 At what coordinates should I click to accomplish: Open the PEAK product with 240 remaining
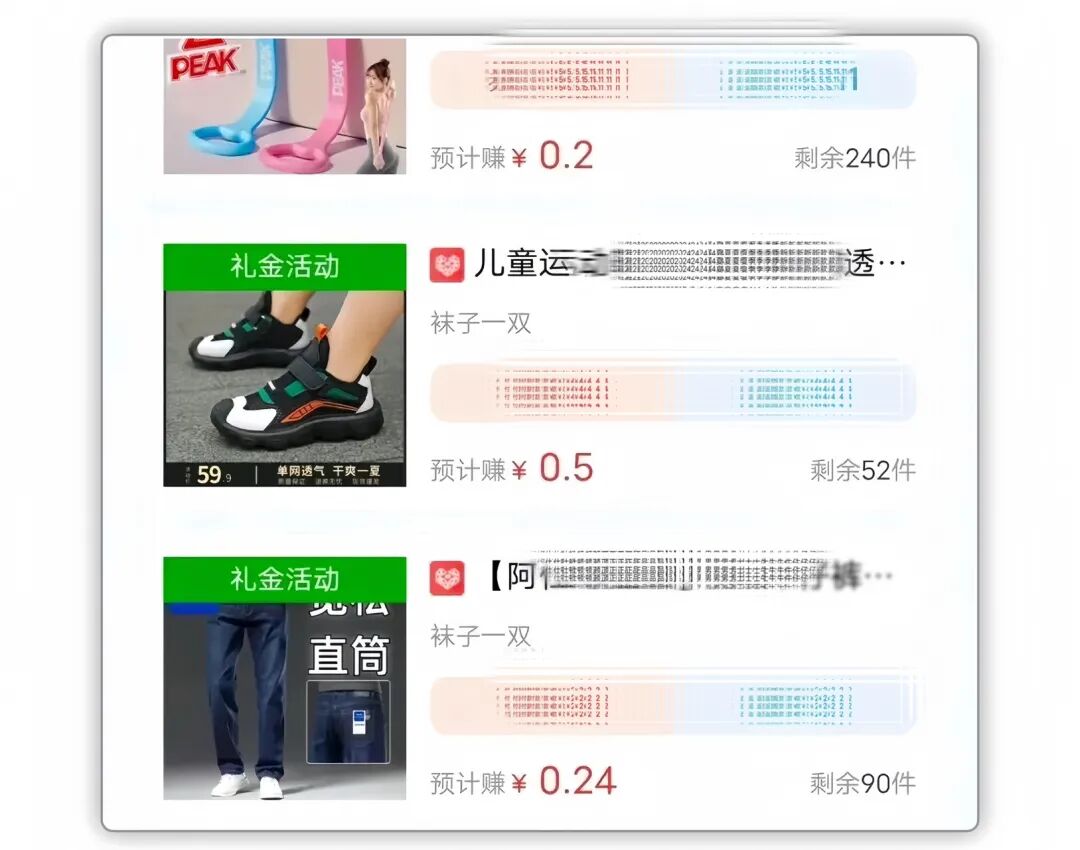[x=285, y=105]
